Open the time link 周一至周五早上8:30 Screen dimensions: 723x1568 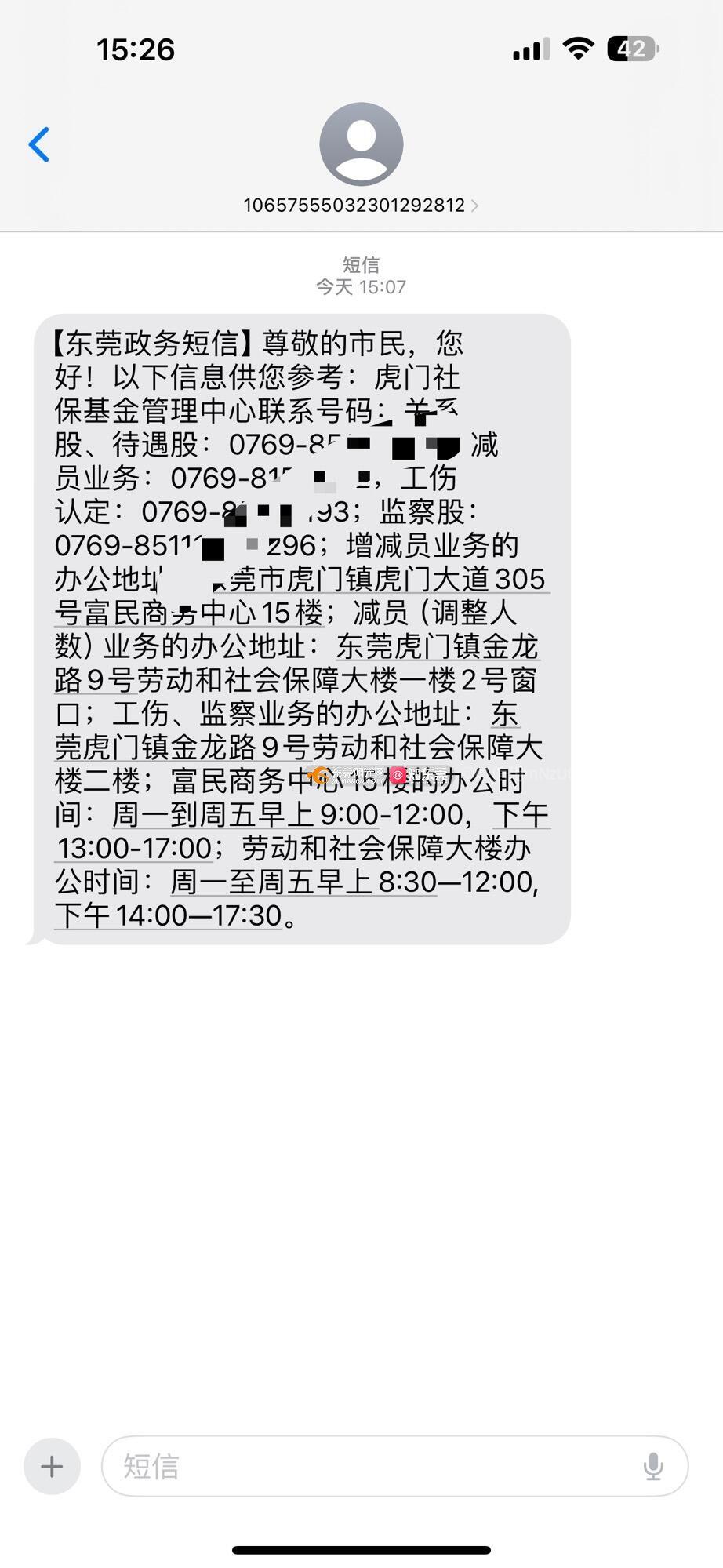coord(303,882)
